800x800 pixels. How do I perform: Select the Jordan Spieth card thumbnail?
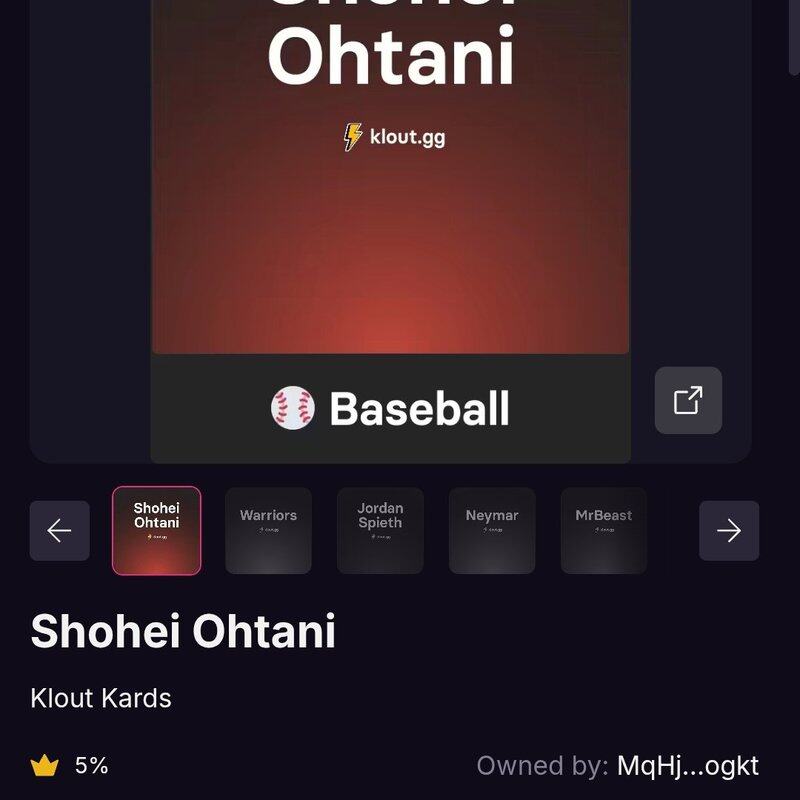pos(380,531)
